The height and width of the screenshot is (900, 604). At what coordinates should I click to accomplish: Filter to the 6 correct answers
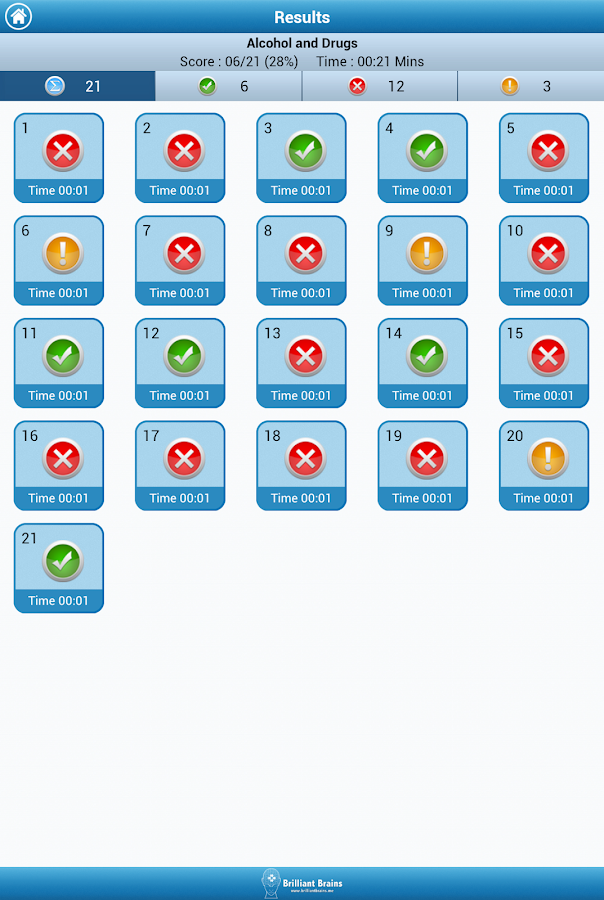[x=228, y=86]
